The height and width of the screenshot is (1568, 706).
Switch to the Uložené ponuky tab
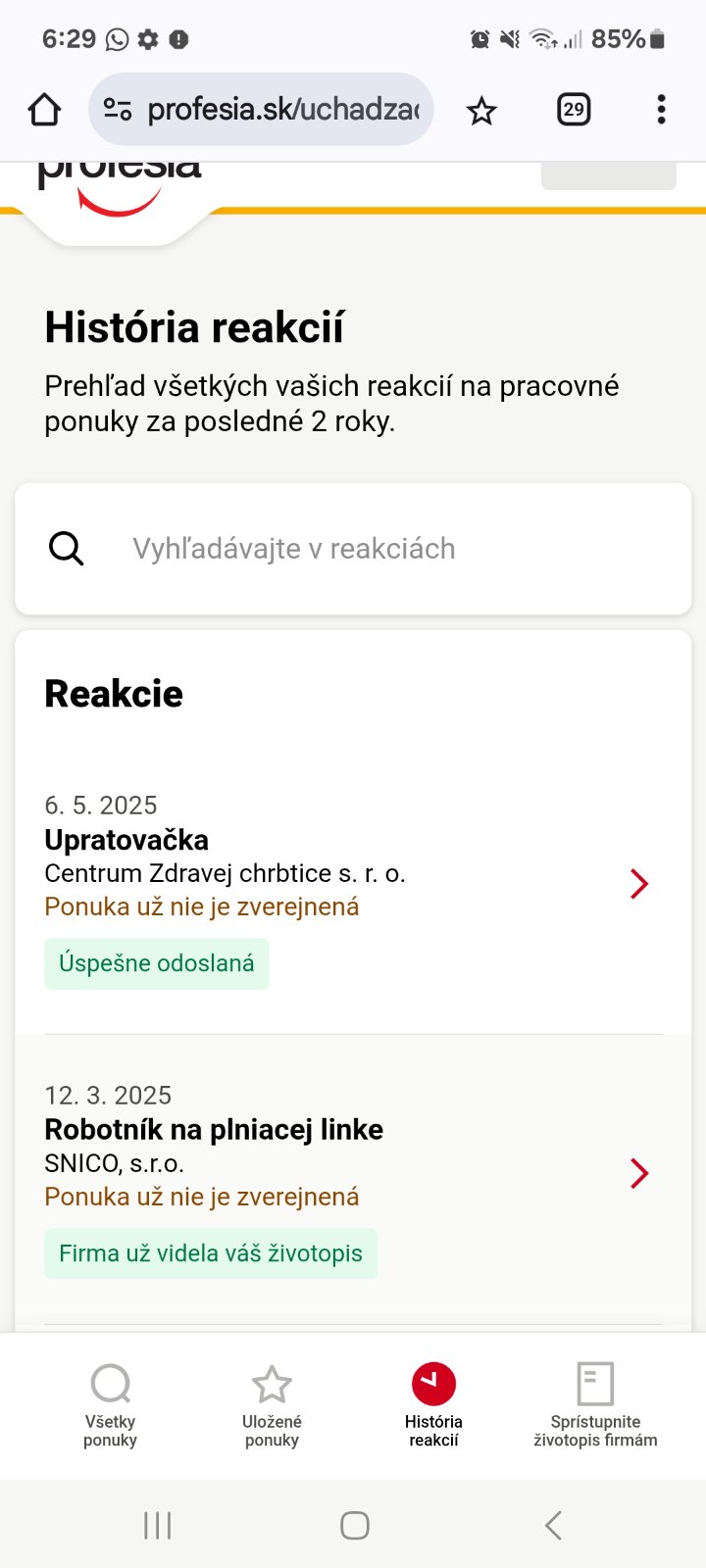pyautogui.click(x=272, y=1405)
